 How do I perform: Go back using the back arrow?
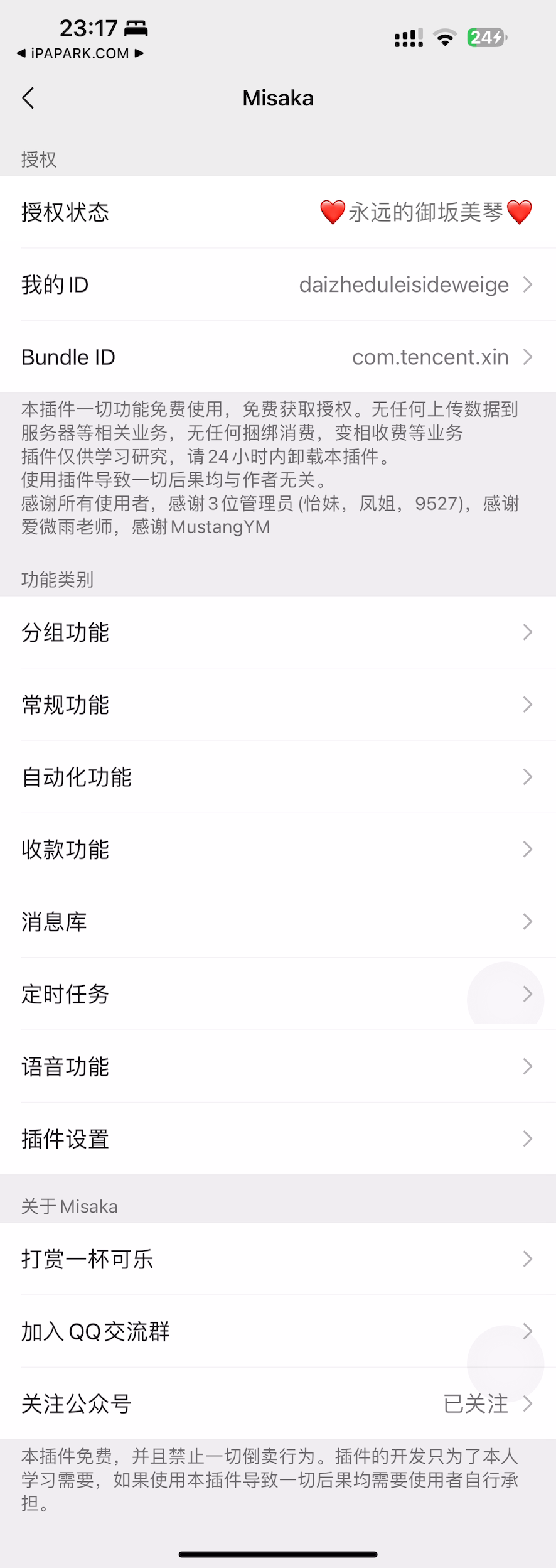point(28,97)
